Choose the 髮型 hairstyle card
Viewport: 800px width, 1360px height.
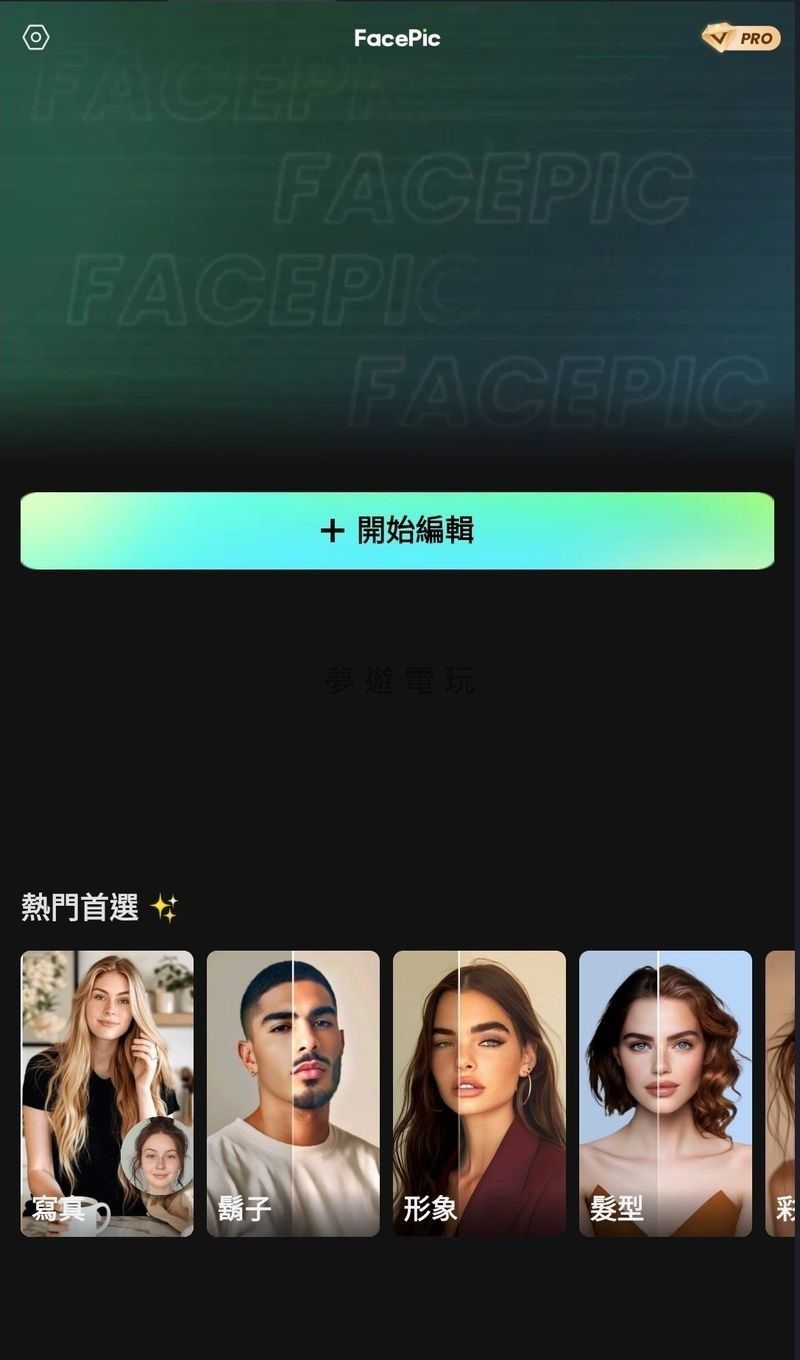click(x=665, y=1093)
